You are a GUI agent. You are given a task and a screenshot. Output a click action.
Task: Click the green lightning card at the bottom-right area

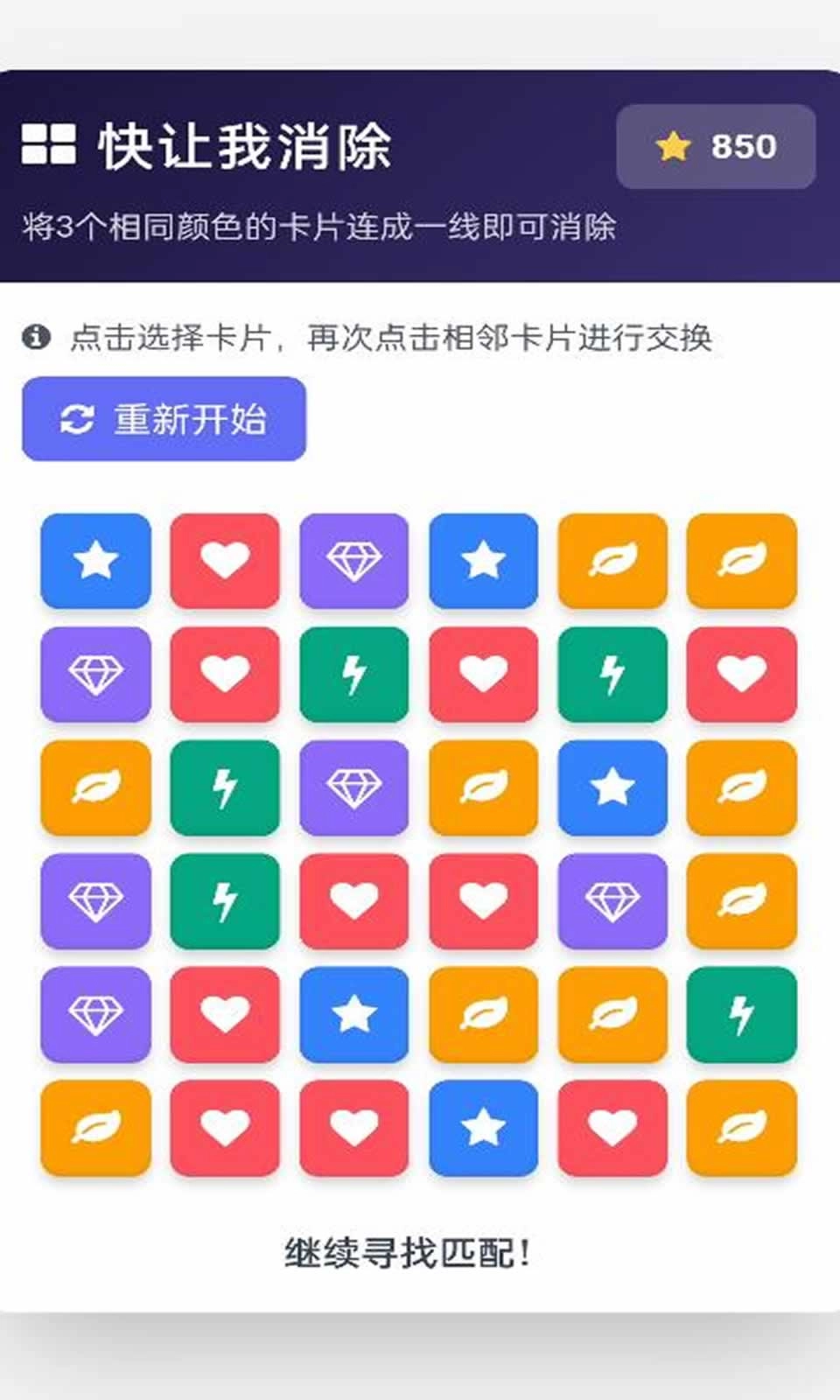click(x=742, y=1015)
